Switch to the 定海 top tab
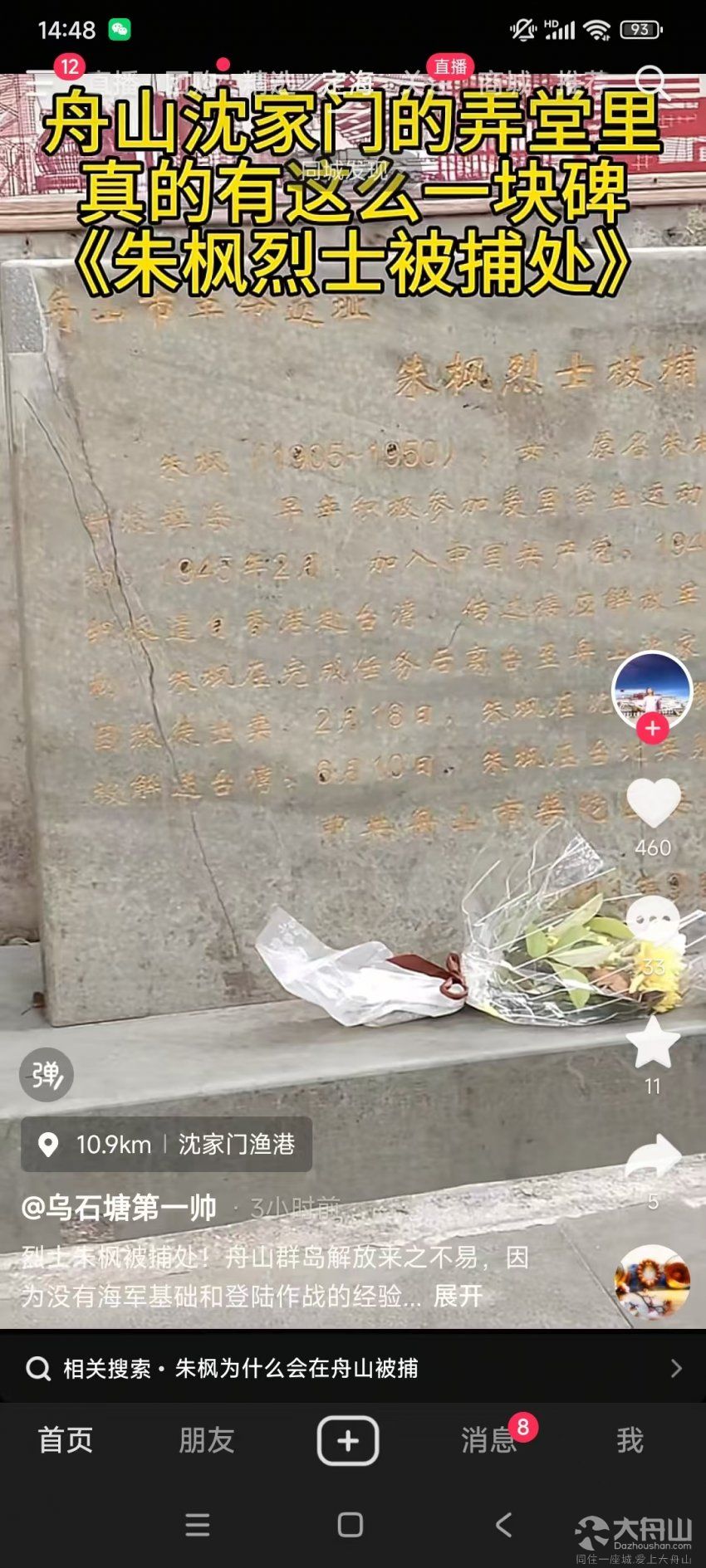Viewport: 706px width, 1568px height. coord(349,83)
